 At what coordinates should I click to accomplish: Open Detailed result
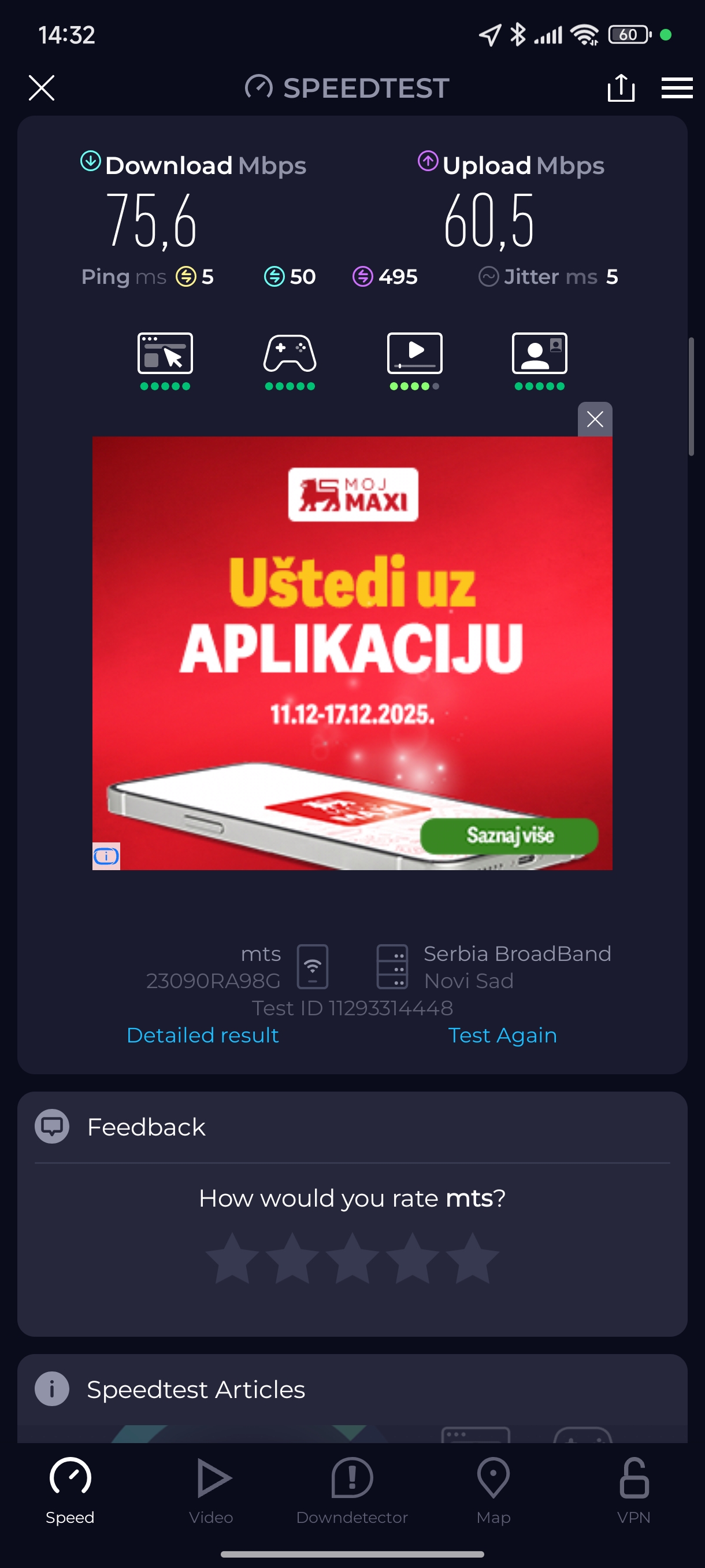[203, 1035]
